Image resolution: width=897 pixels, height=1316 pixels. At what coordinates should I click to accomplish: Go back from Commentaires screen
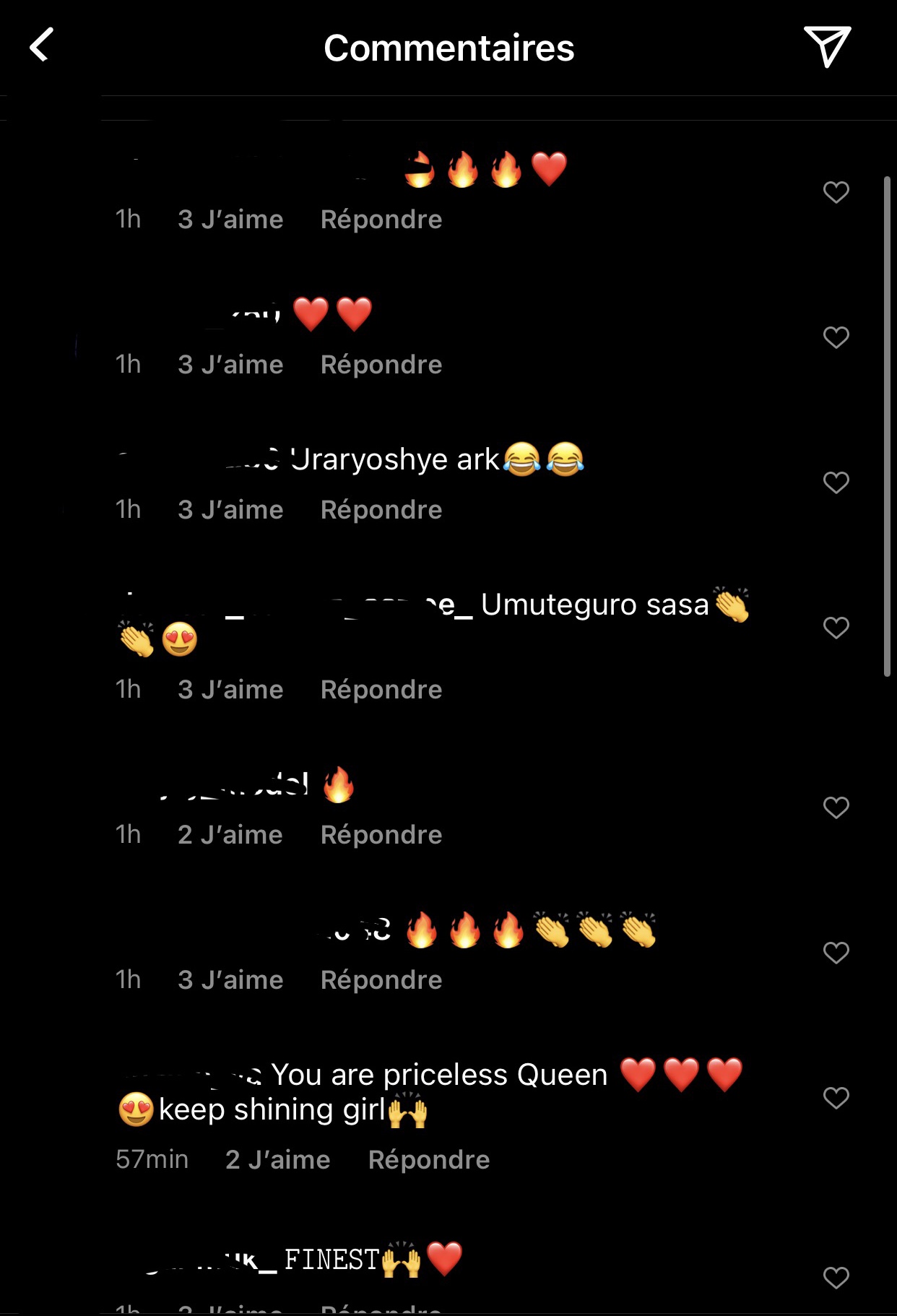click(41, 46)
